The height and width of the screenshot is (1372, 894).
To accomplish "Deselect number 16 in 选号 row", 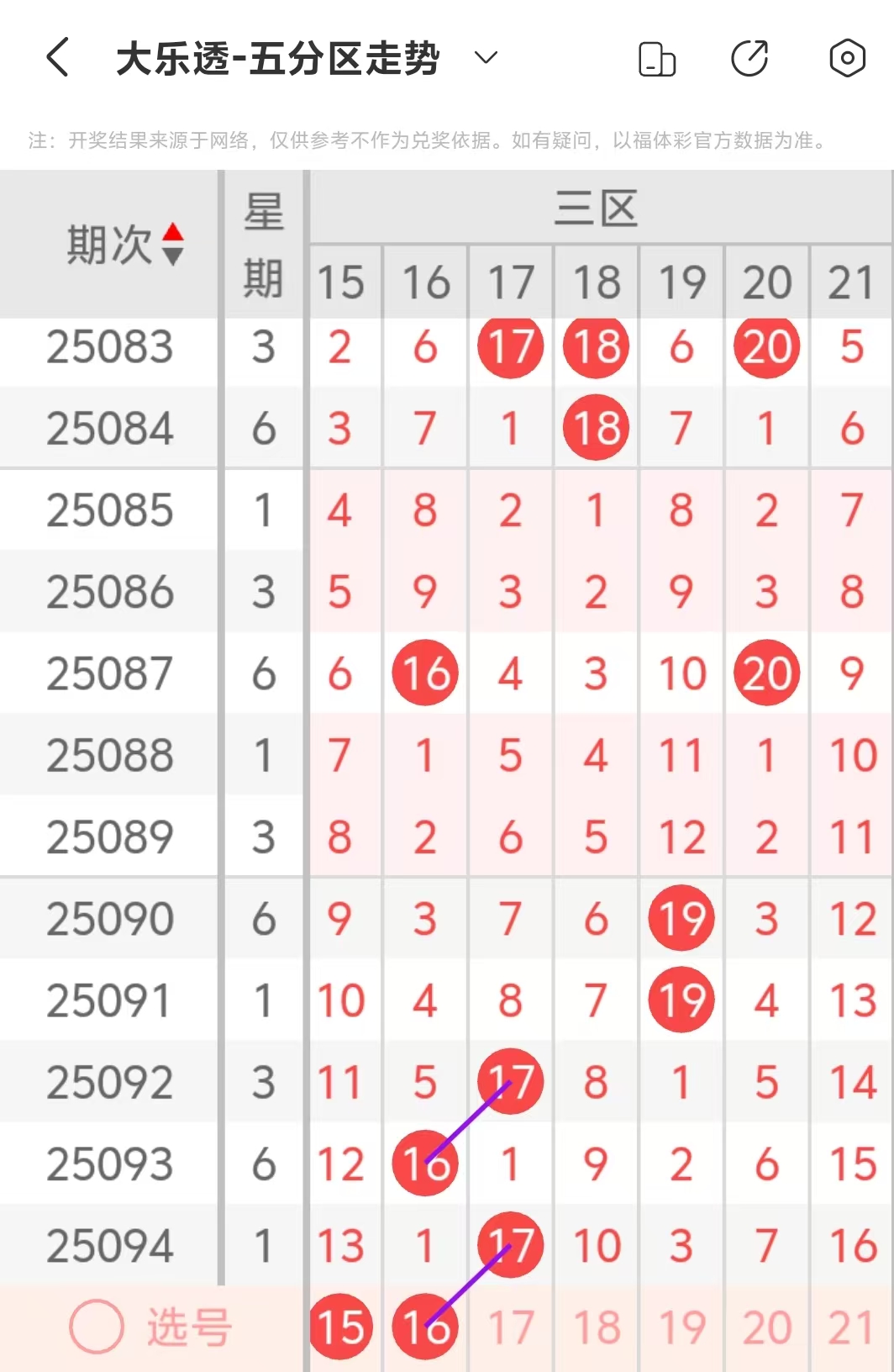I will pyautogui.click(x=425, y=1327).
